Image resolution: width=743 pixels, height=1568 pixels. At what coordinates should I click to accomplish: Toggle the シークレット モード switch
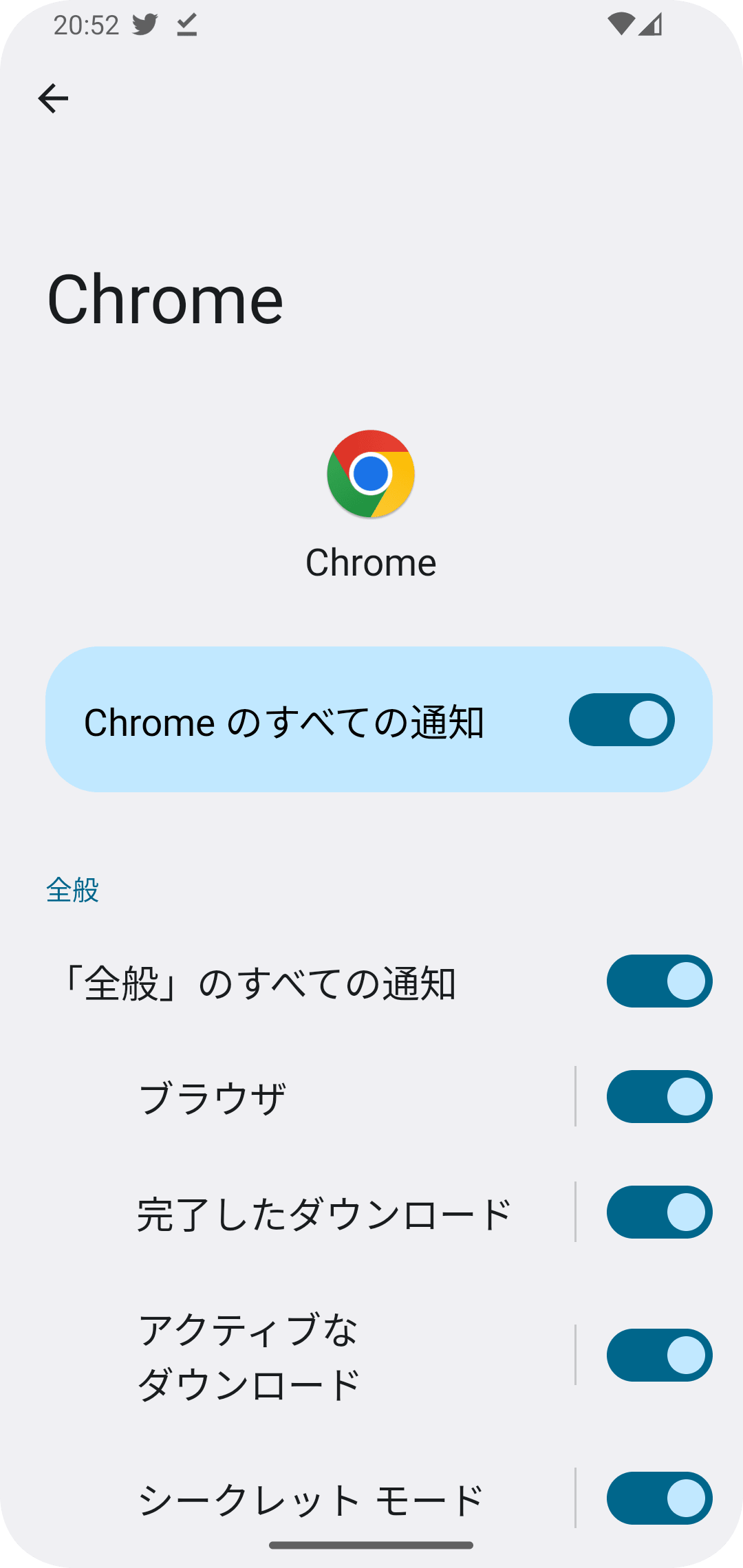click(x=659, y=1498)
